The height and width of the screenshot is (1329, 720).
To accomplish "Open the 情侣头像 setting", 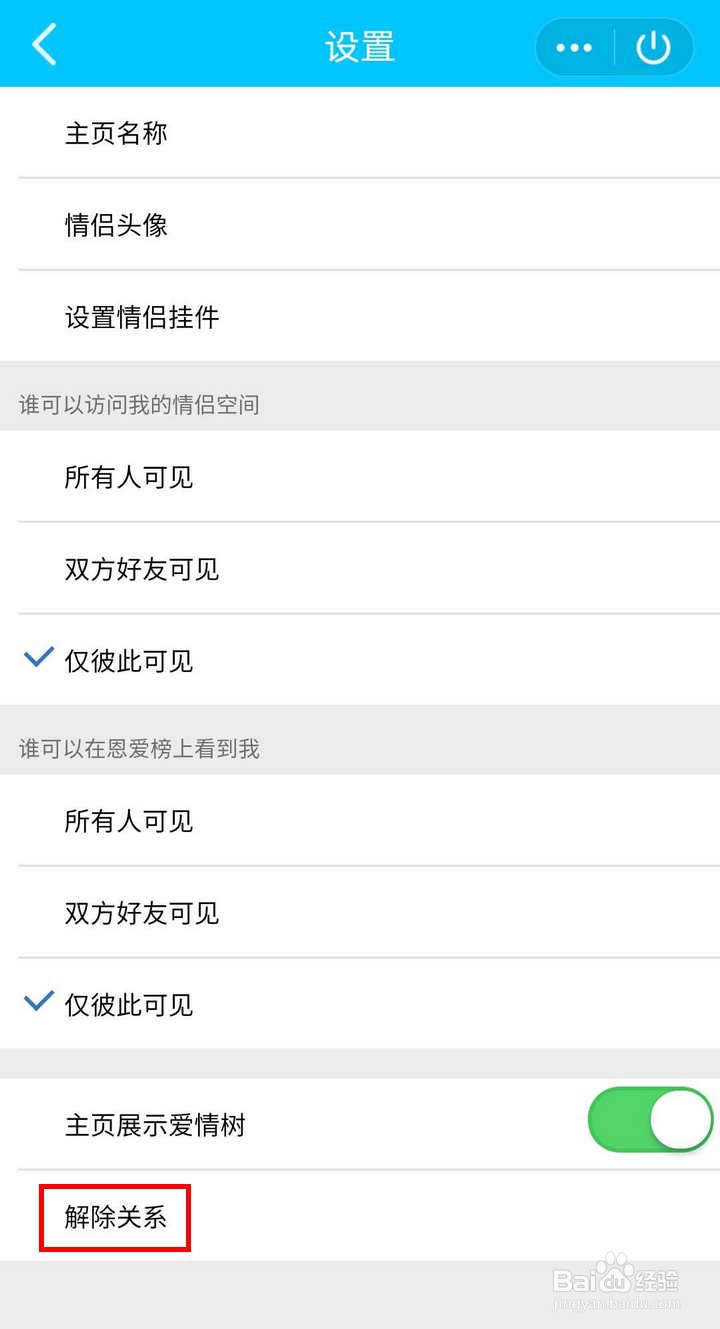I will point(116,225).
